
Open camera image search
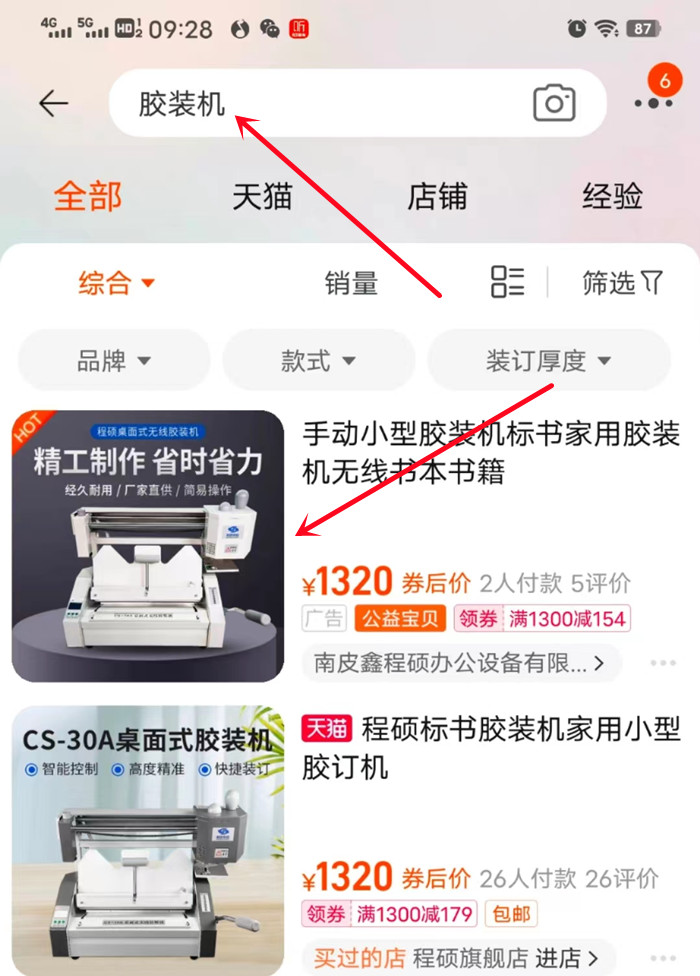pos(554,103)
